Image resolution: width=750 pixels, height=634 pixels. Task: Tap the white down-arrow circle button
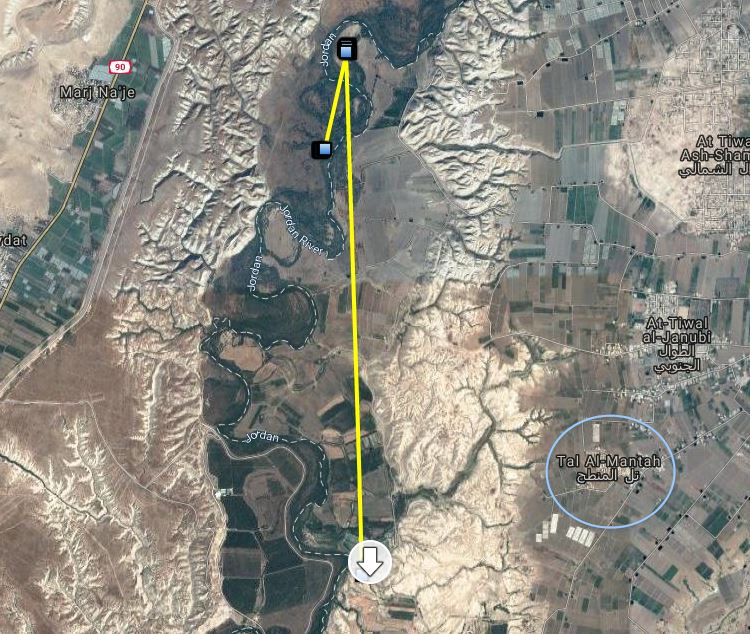pyautogui.click(x=370, y=563)
